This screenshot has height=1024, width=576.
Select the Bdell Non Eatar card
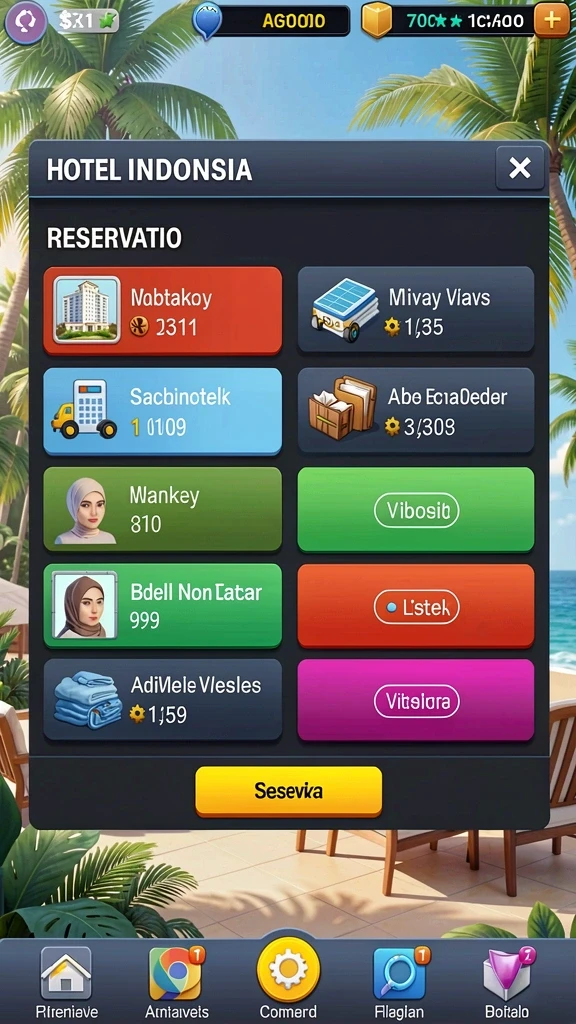click(163, 605)
